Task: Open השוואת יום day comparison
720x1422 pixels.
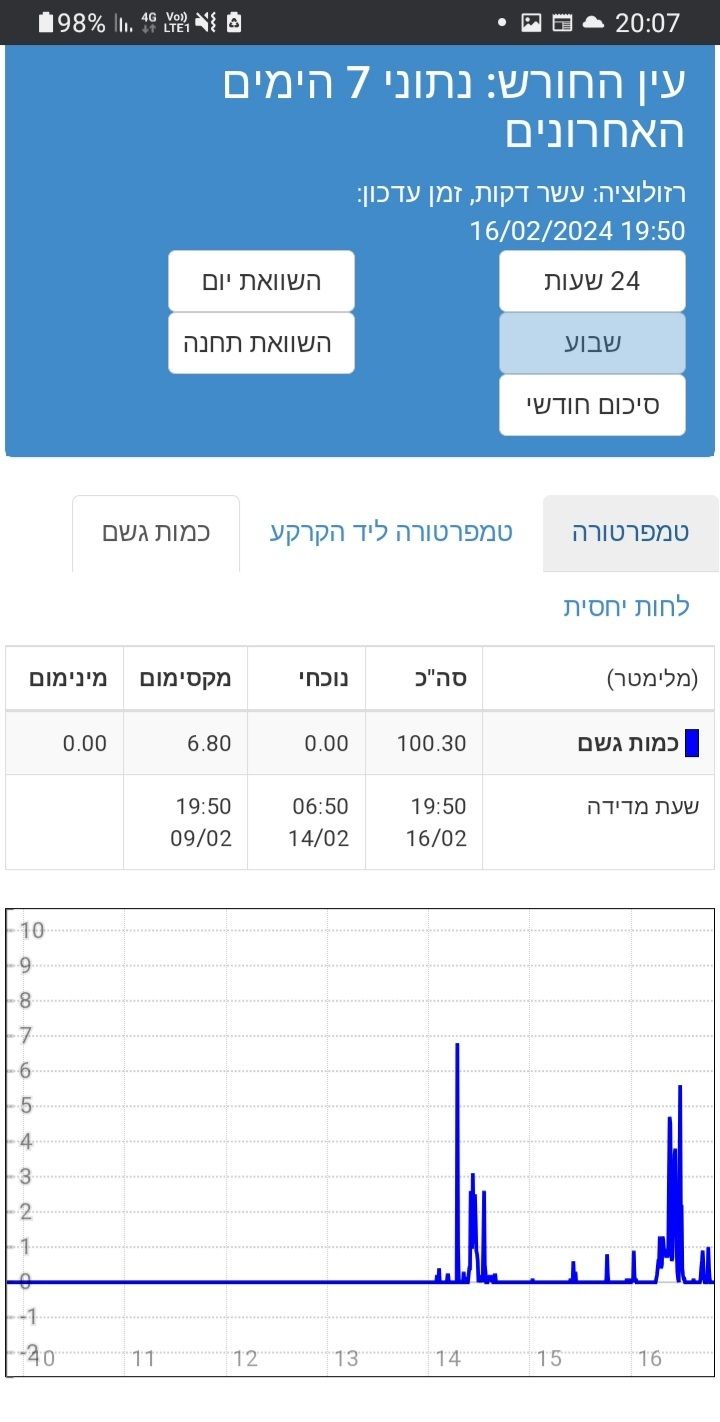Action: pos(261,281)
